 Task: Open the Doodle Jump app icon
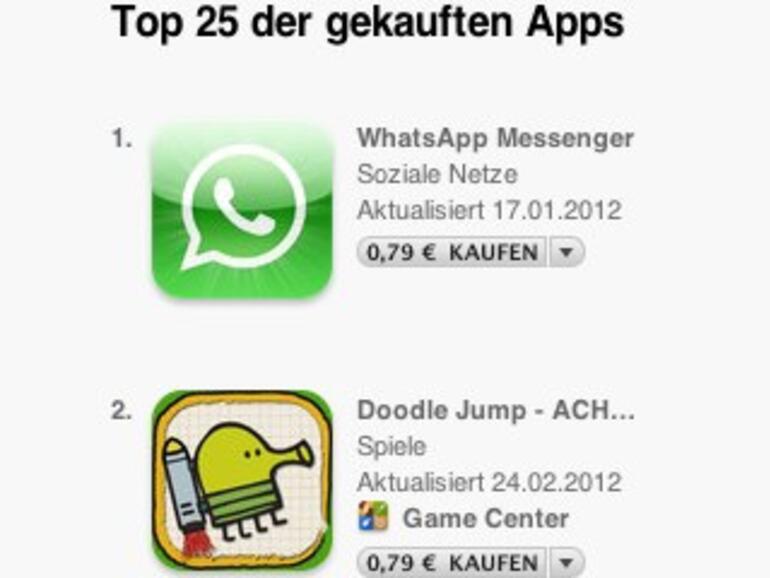coord(242,480)
